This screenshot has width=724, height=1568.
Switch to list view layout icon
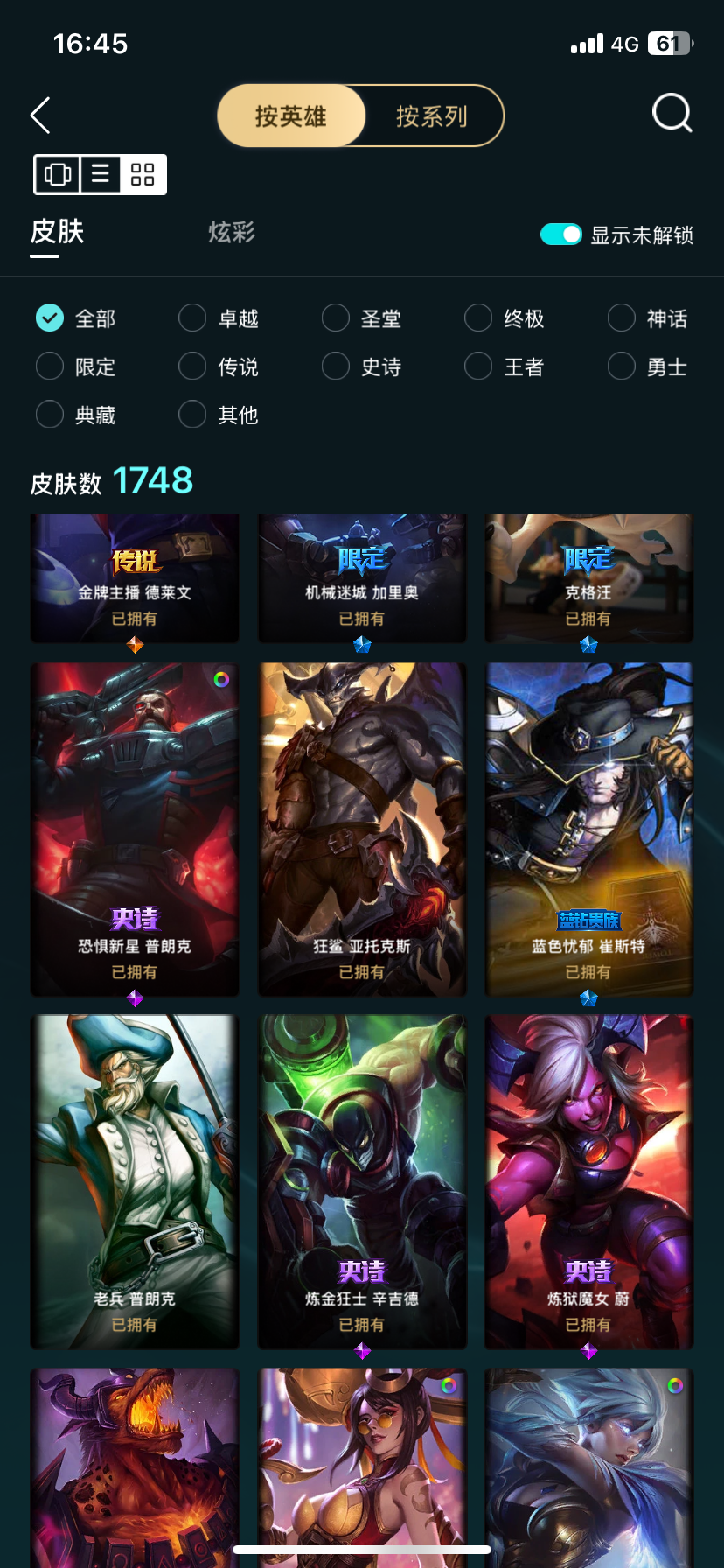tap(101, 174)
